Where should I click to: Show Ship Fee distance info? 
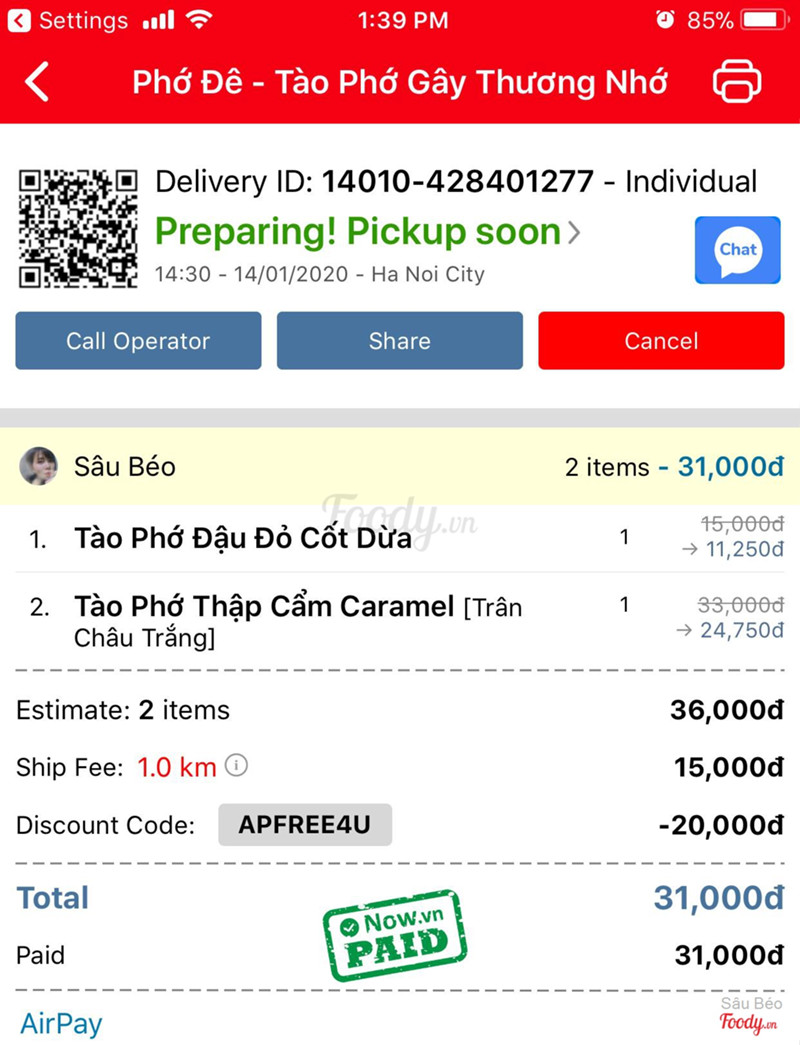237,767
